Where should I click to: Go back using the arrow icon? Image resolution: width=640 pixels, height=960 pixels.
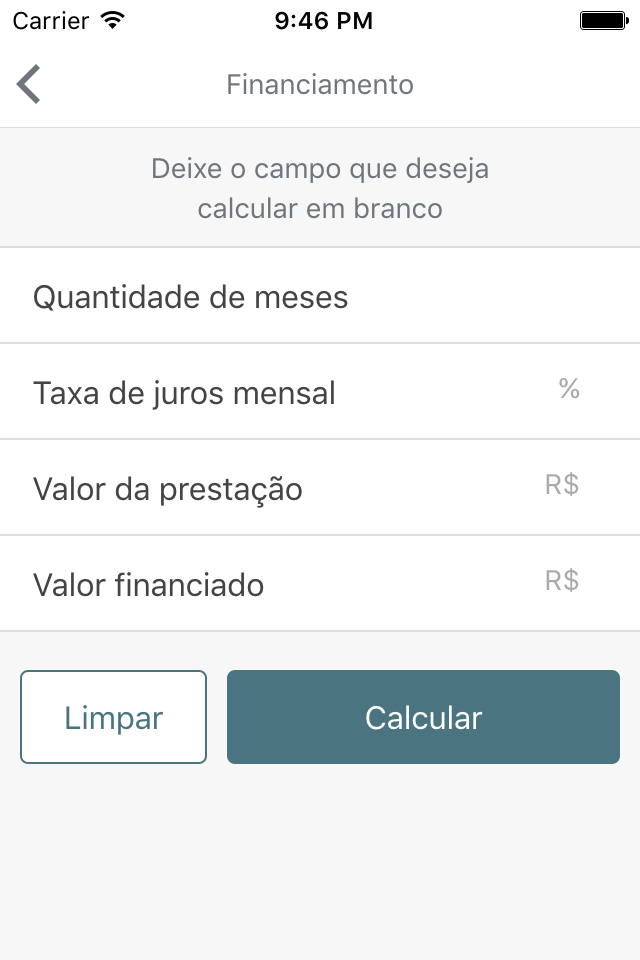pos(29,85)
